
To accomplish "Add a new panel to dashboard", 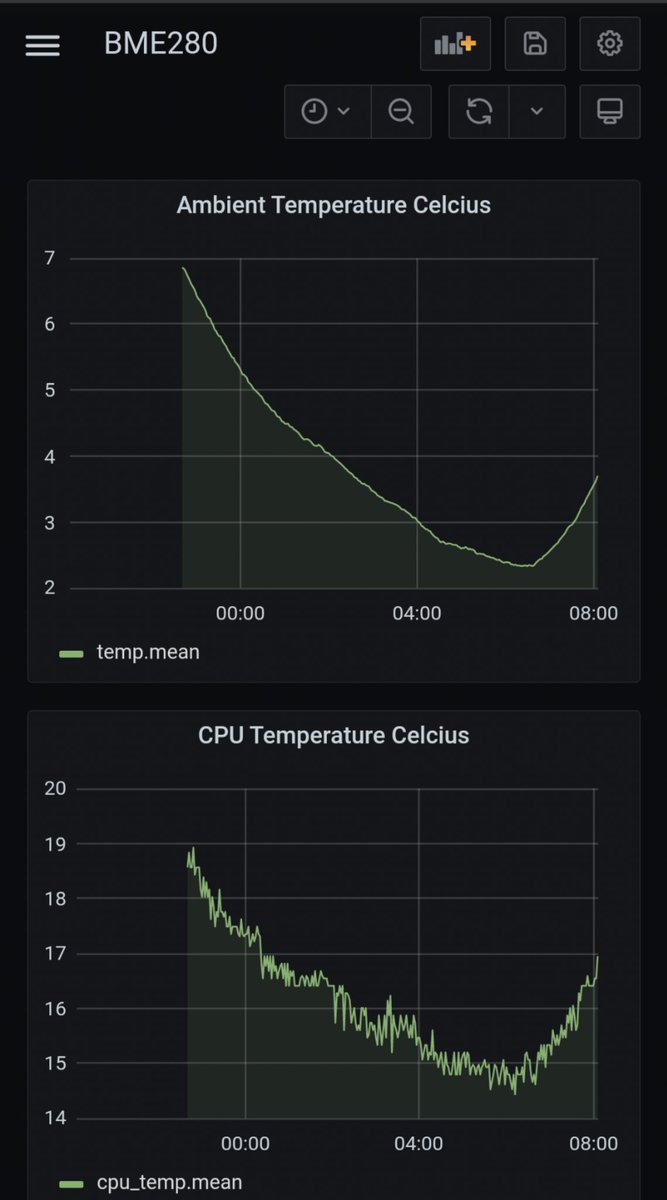I will tap(455, 43).
